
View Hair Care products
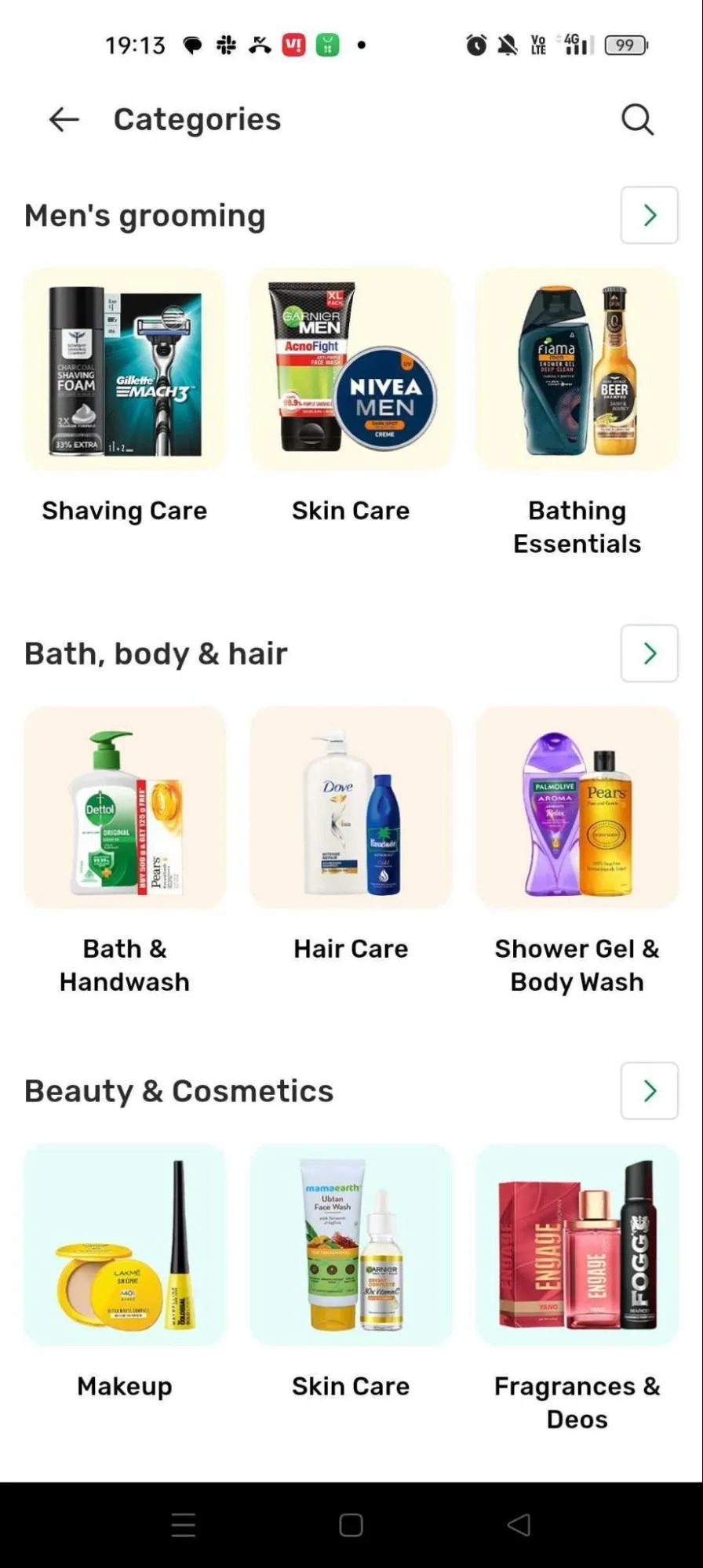click(351, 808)
